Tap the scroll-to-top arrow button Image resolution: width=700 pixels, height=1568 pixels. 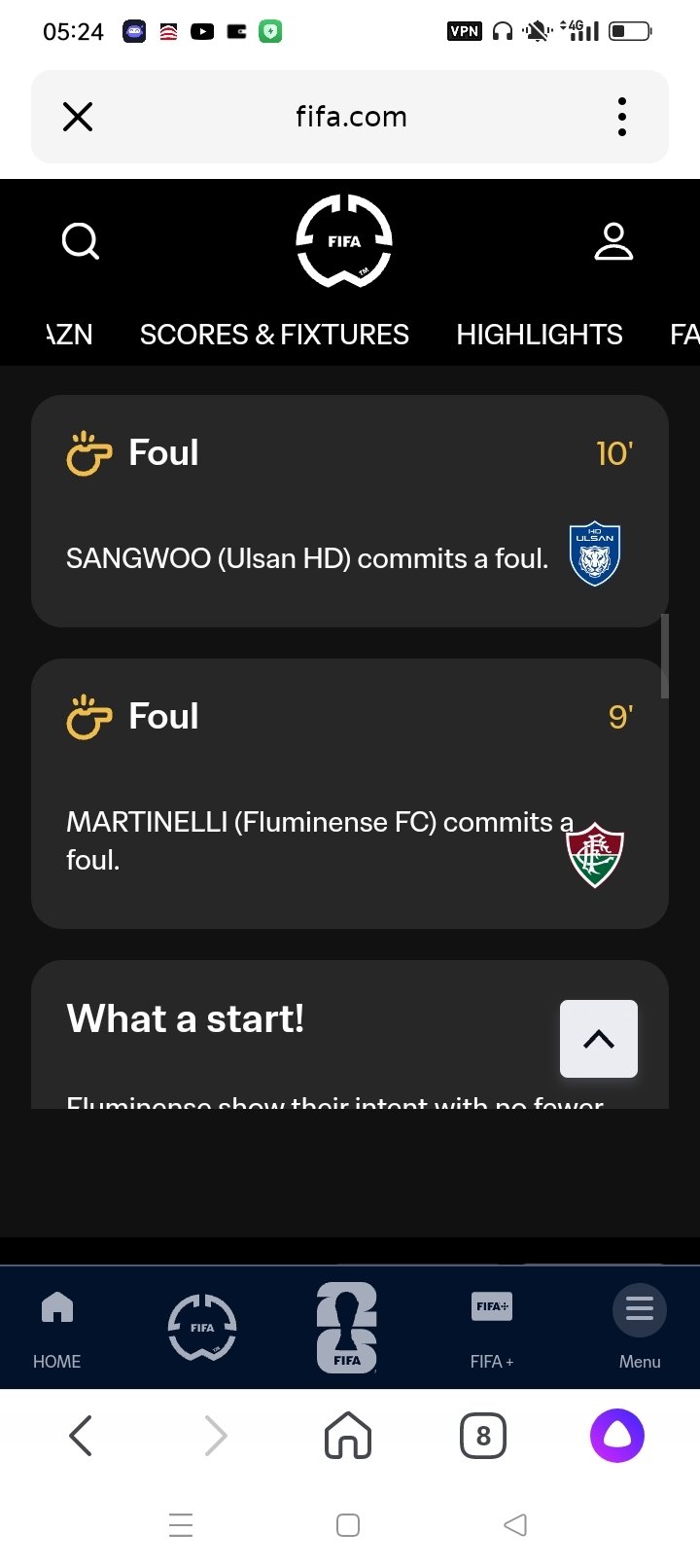click(599, 1039)
